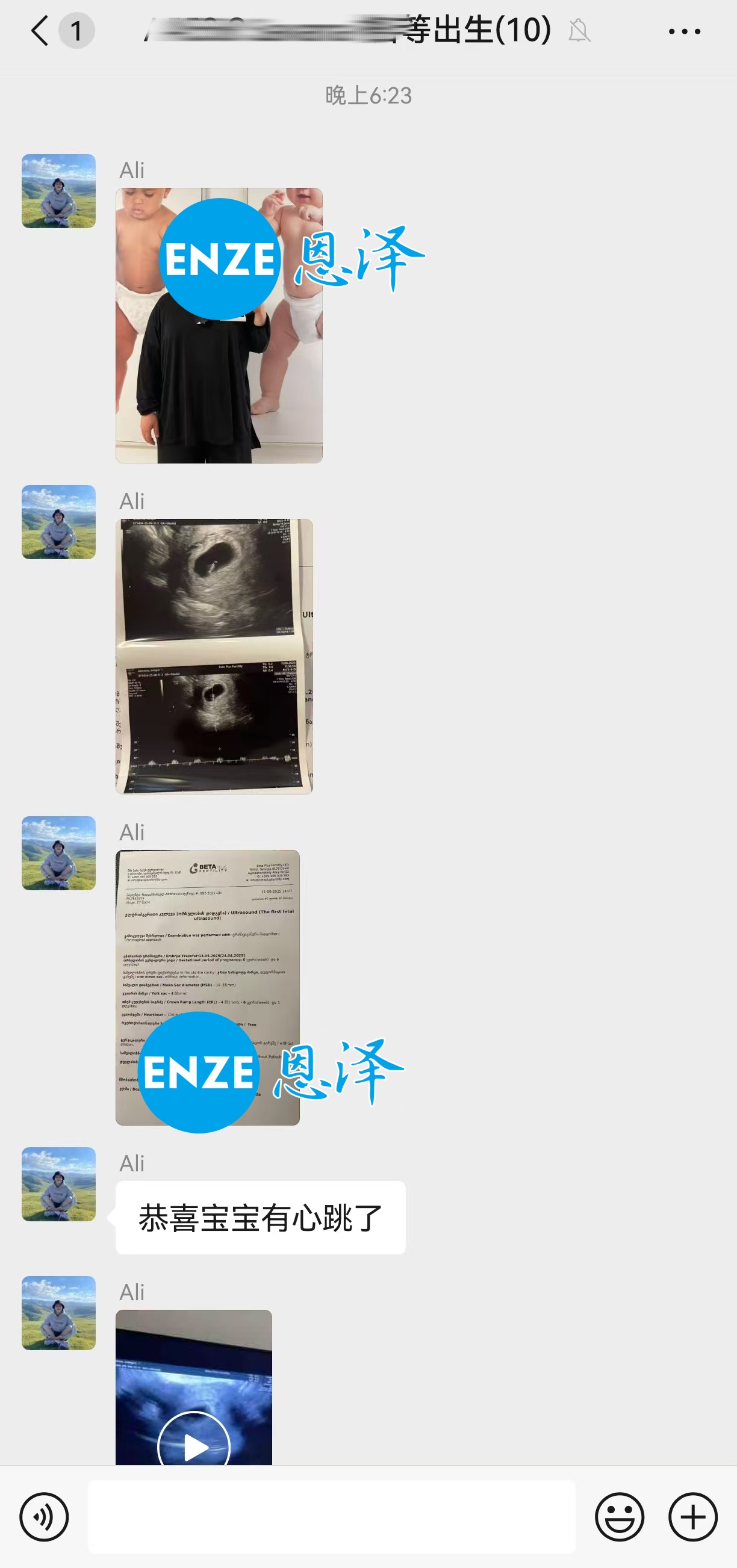Viewport: 737px width, 1568px height.
Task: Tap the message text field
Action: pyautogui.click(x=331, y=1516)
